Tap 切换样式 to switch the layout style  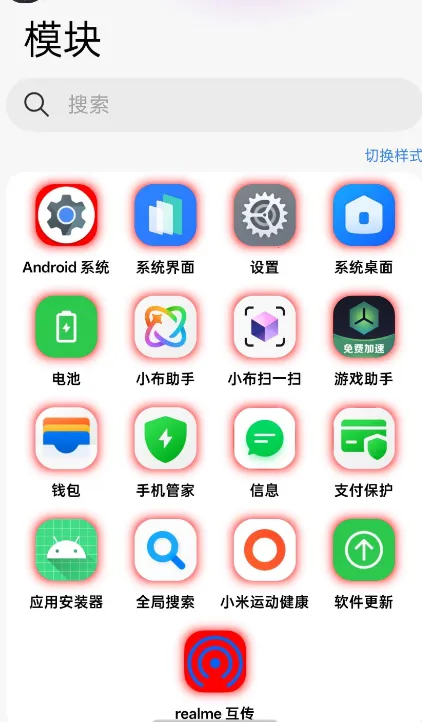pos(393,155)
